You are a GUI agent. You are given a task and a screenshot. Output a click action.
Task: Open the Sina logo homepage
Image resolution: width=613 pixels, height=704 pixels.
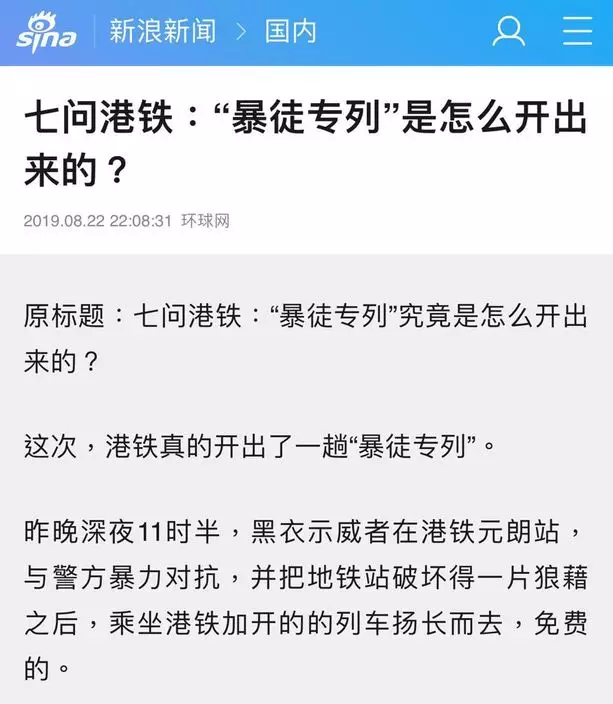(x=46, y=32)
